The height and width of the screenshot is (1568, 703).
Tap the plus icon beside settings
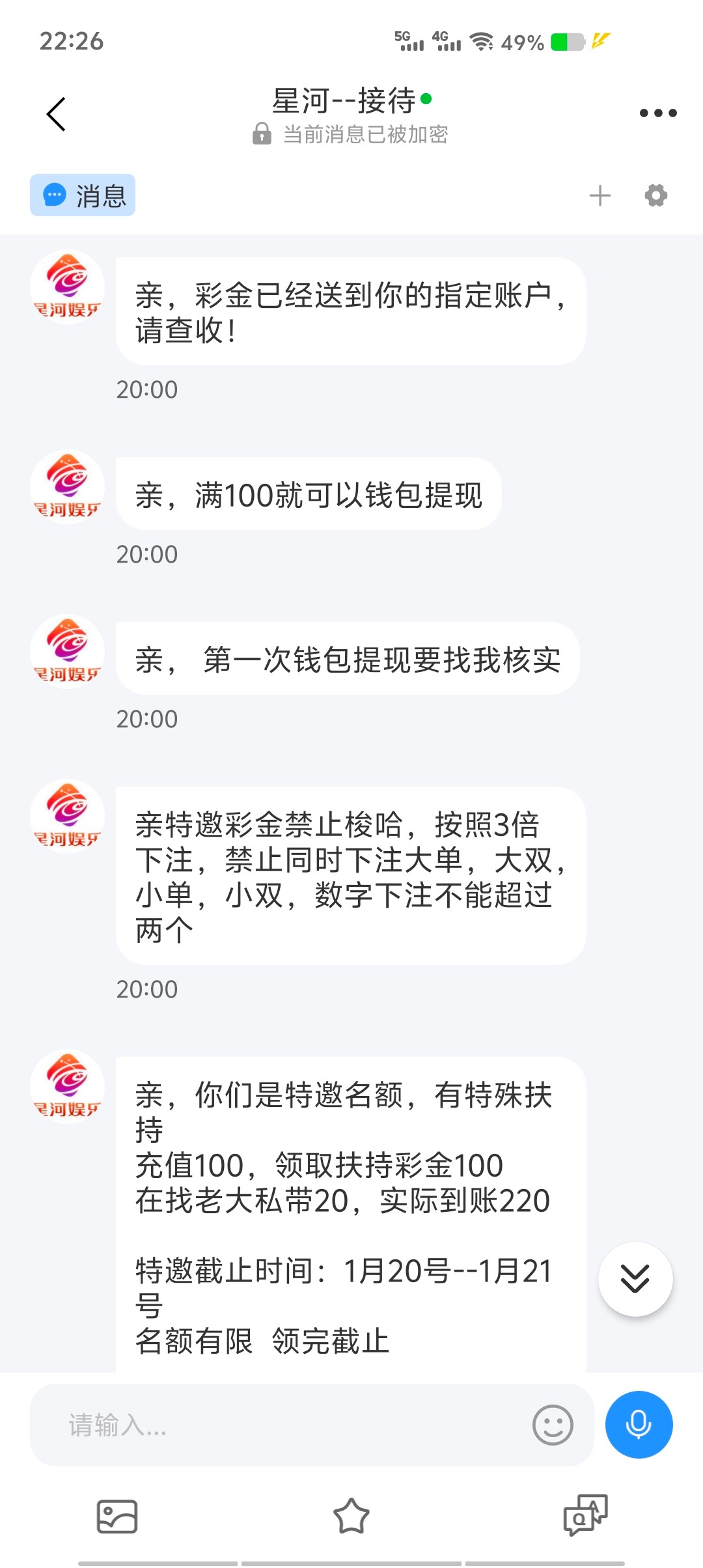[600, 195]
